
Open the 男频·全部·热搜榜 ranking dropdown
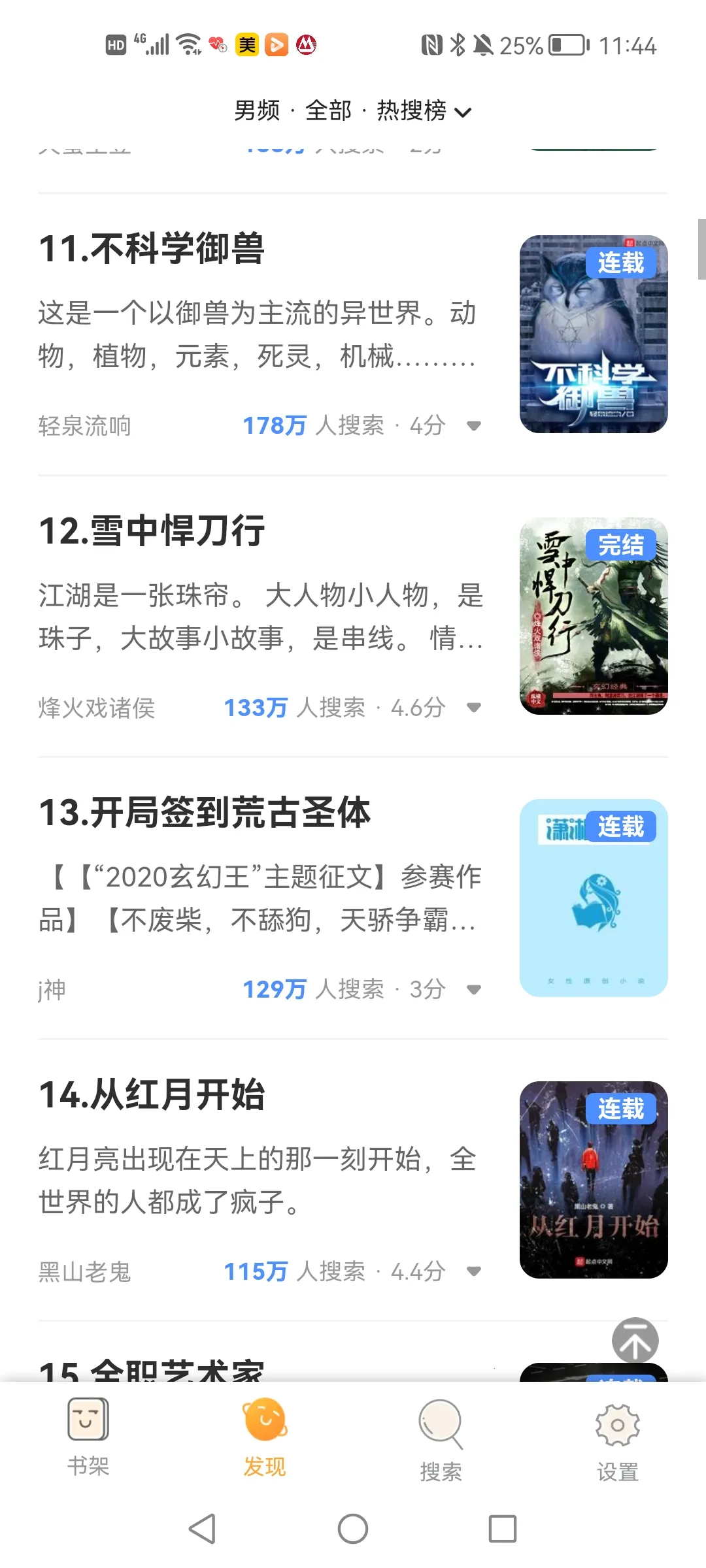(x=353, y=111)
